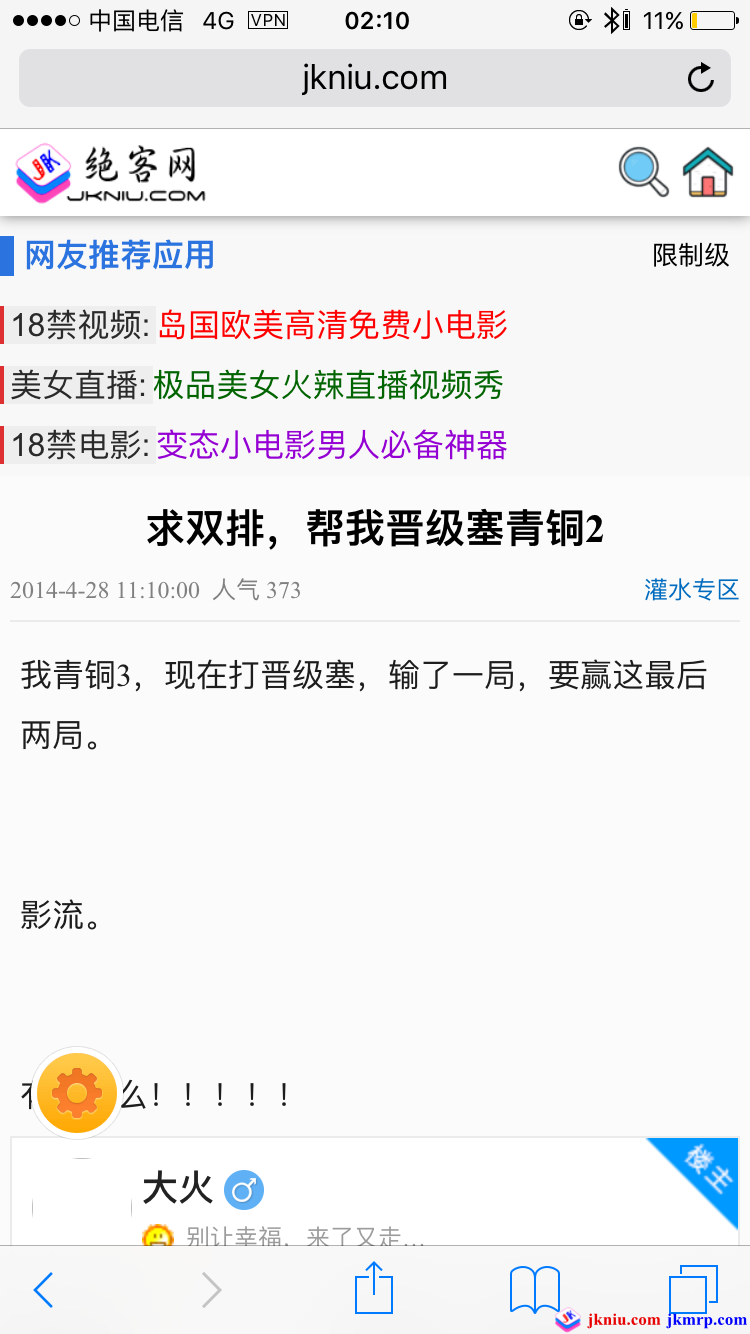Go back to the previous page
Viewport: 750px width, 1334px height.
[43, 1290]
